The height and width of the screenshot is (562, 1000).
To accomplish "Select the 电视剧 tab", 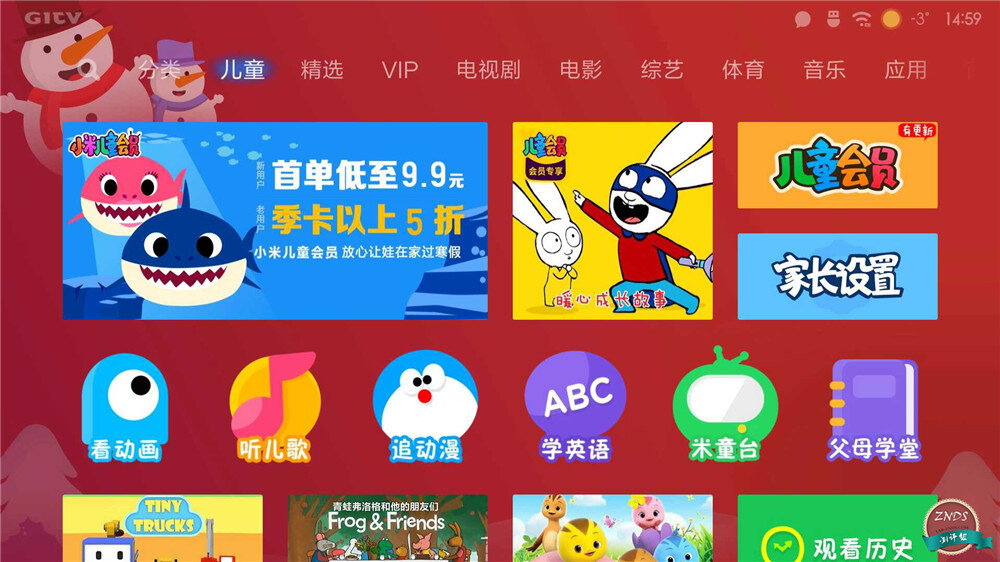I will click(x=488, y=70).
